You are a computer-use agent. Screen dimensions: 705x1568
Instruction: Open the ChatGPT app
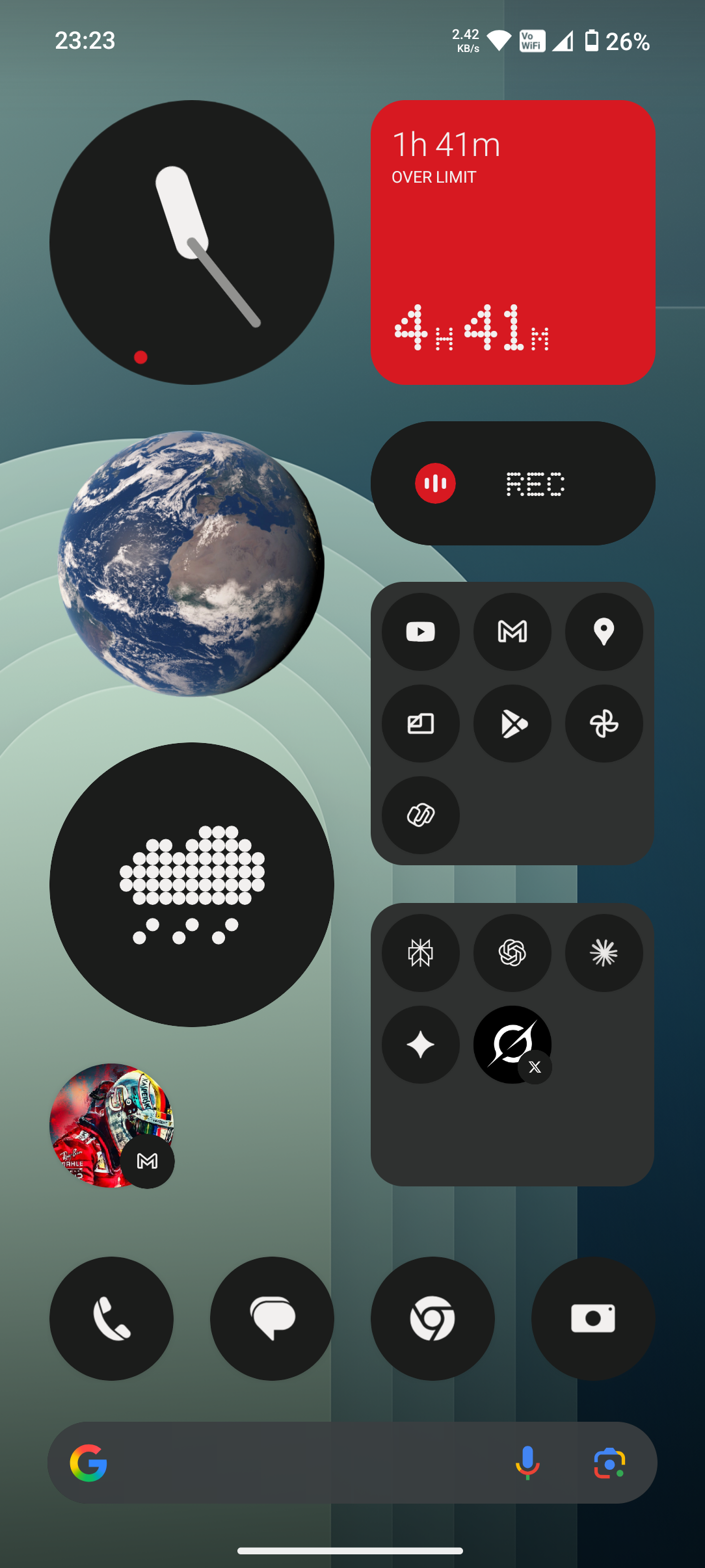(512, 953)
